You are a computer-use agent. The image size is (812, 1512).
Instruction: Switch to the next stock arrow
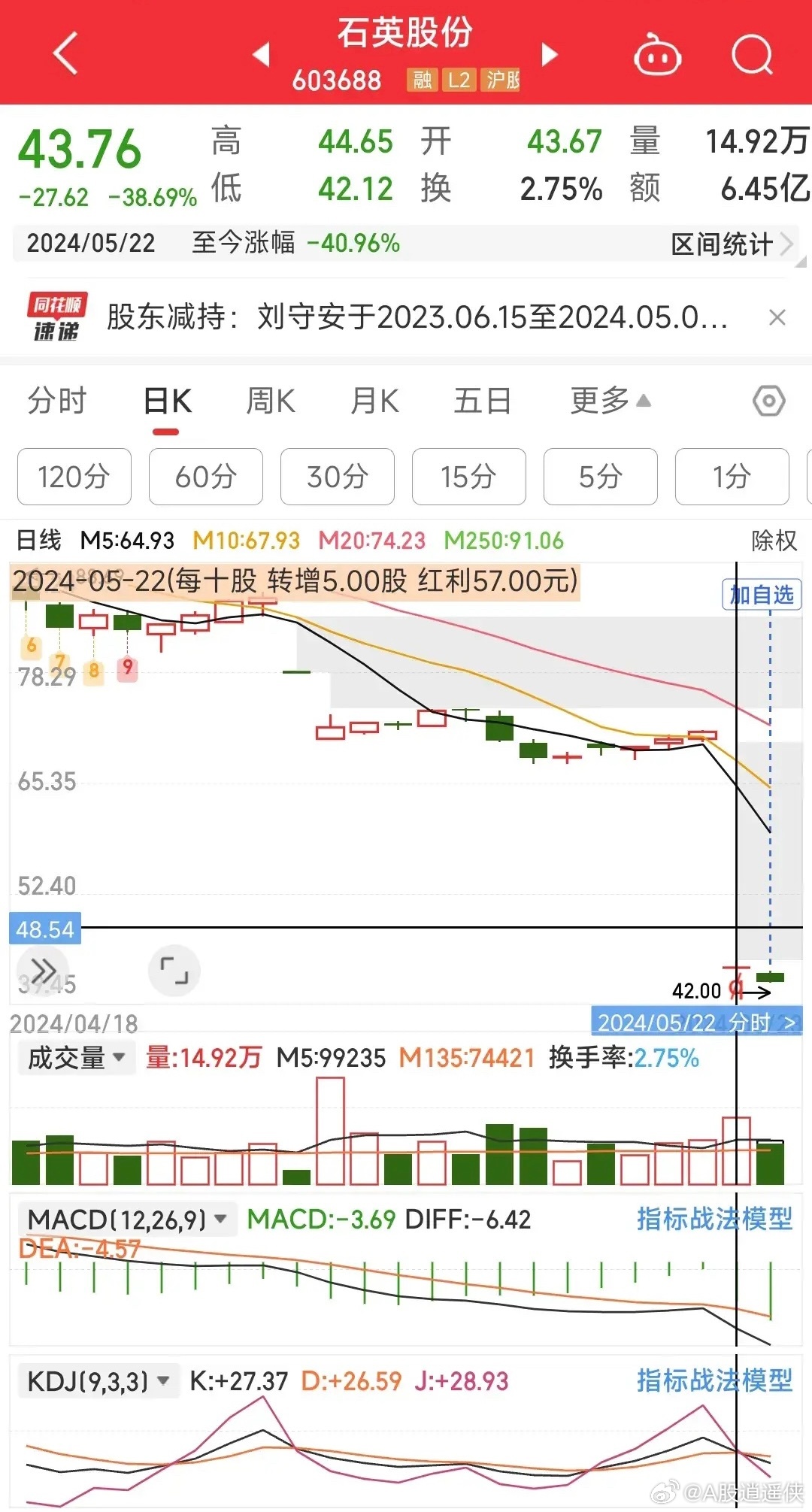point(550,54)
